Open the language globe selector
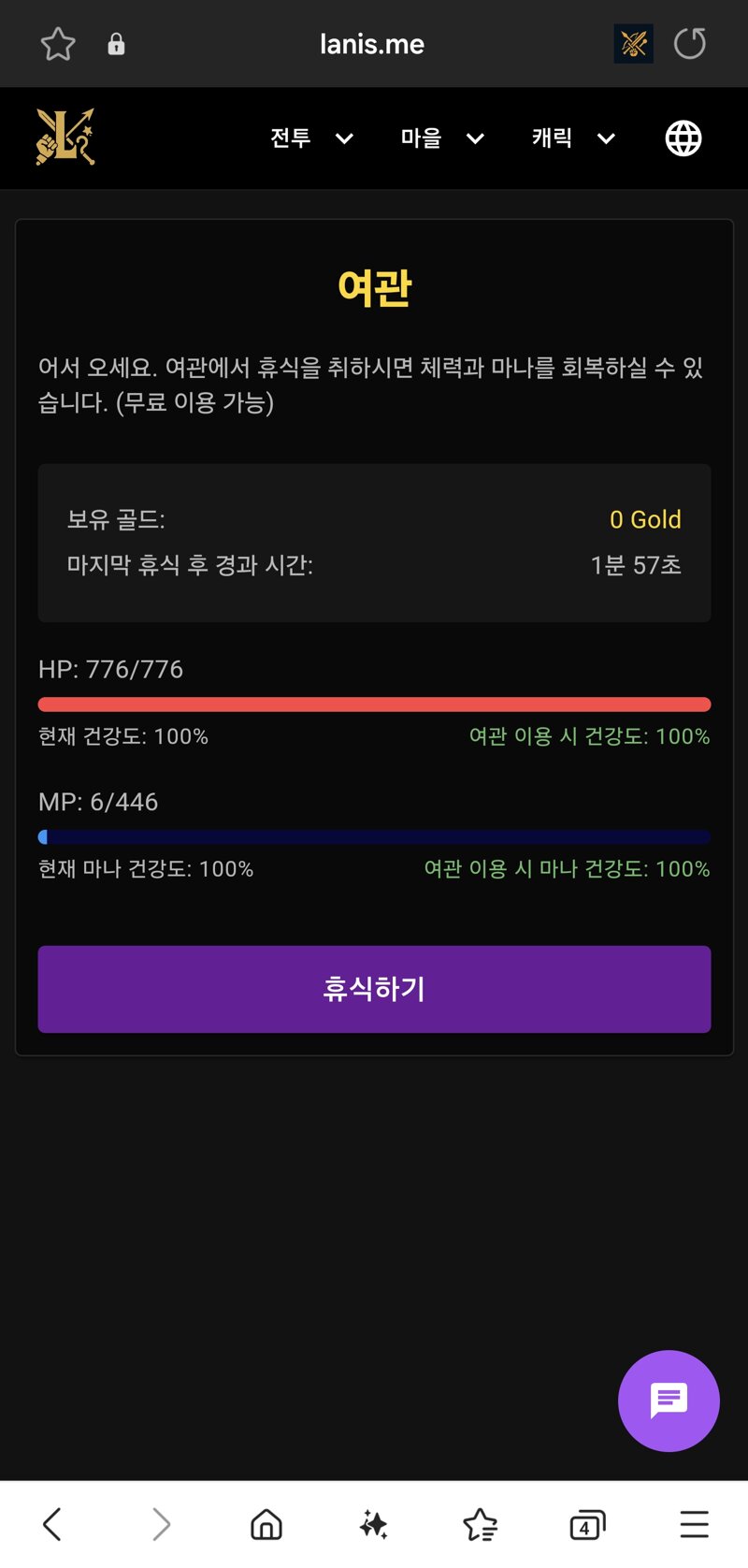This screenshot has height=1568, width=748. pyautogui.click(x=683, y=138)
